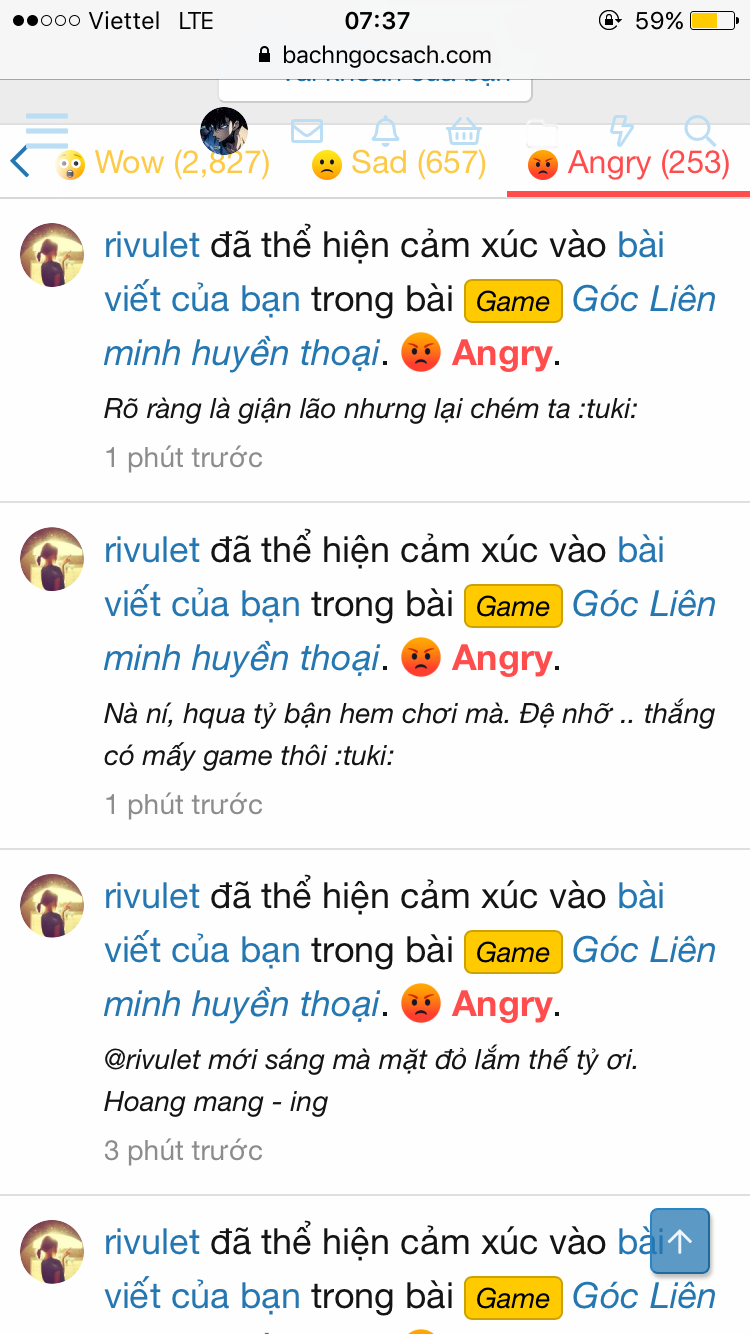Open the user avatar account menu
The height and width of the screenshot is (1334, 750).
point(224,130)
